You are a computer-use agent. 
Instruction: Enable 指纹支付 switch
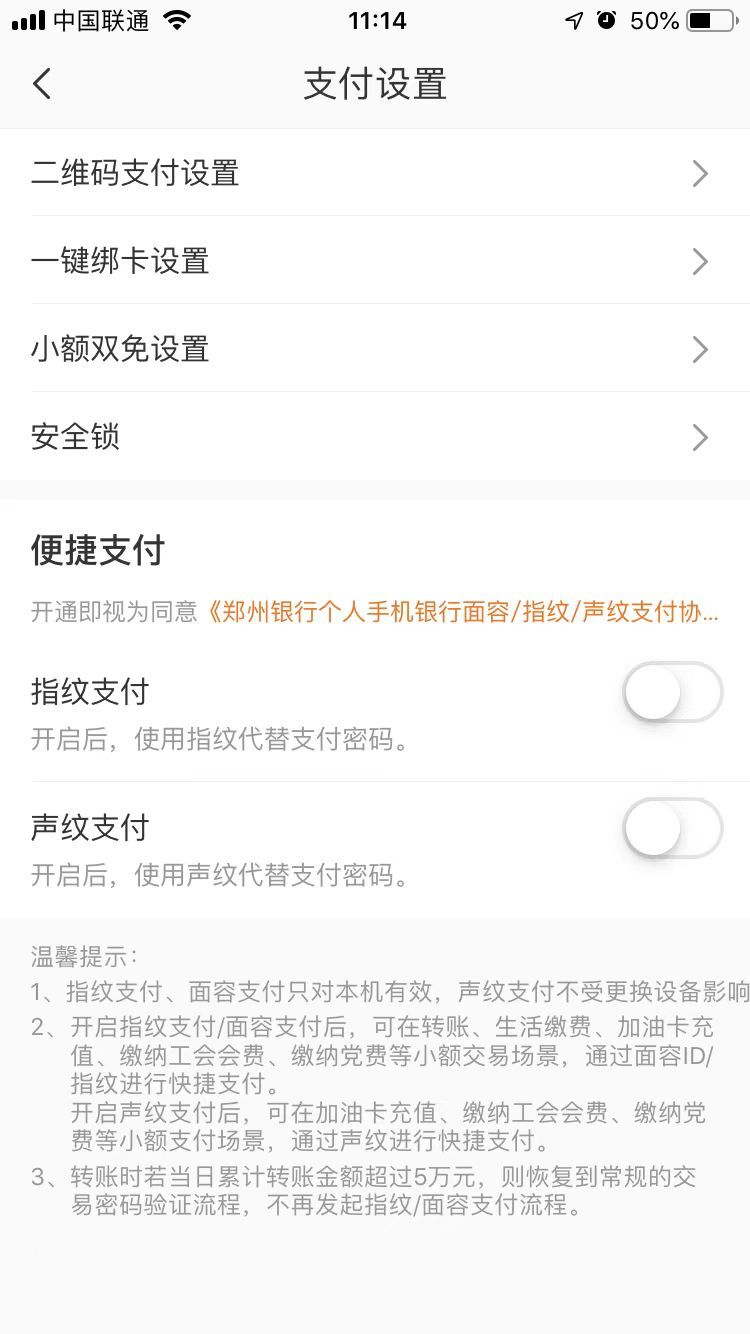pos(672,692)
